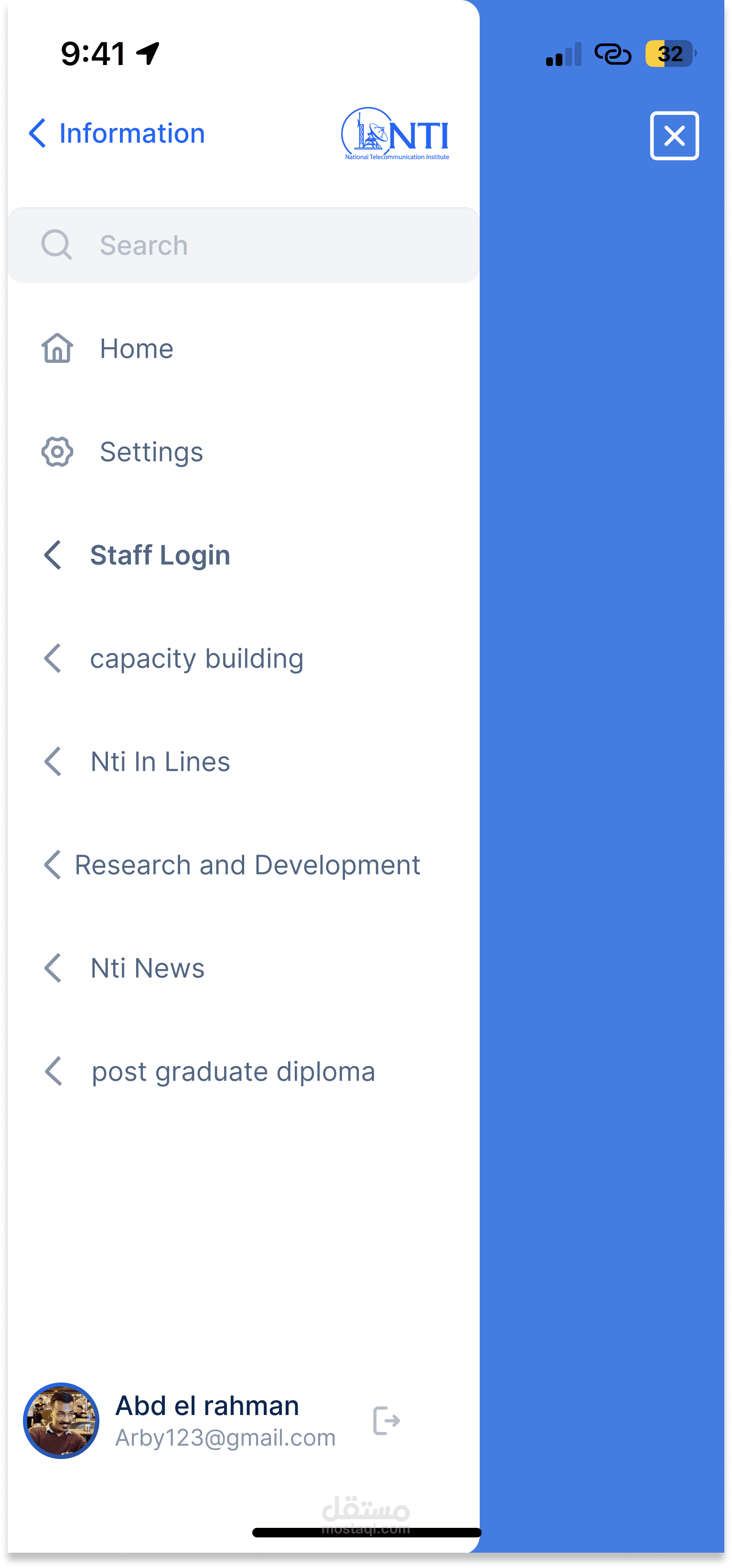
Task: Open Settings
Action: (x=151, y=452)
